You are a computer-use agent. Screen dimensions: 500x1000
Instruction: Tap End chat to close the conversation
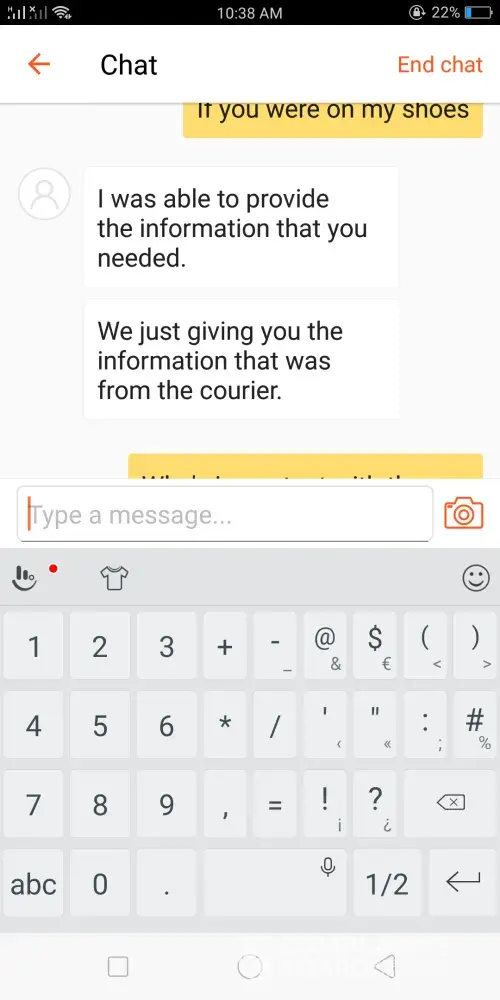click(x=440, y=64)
